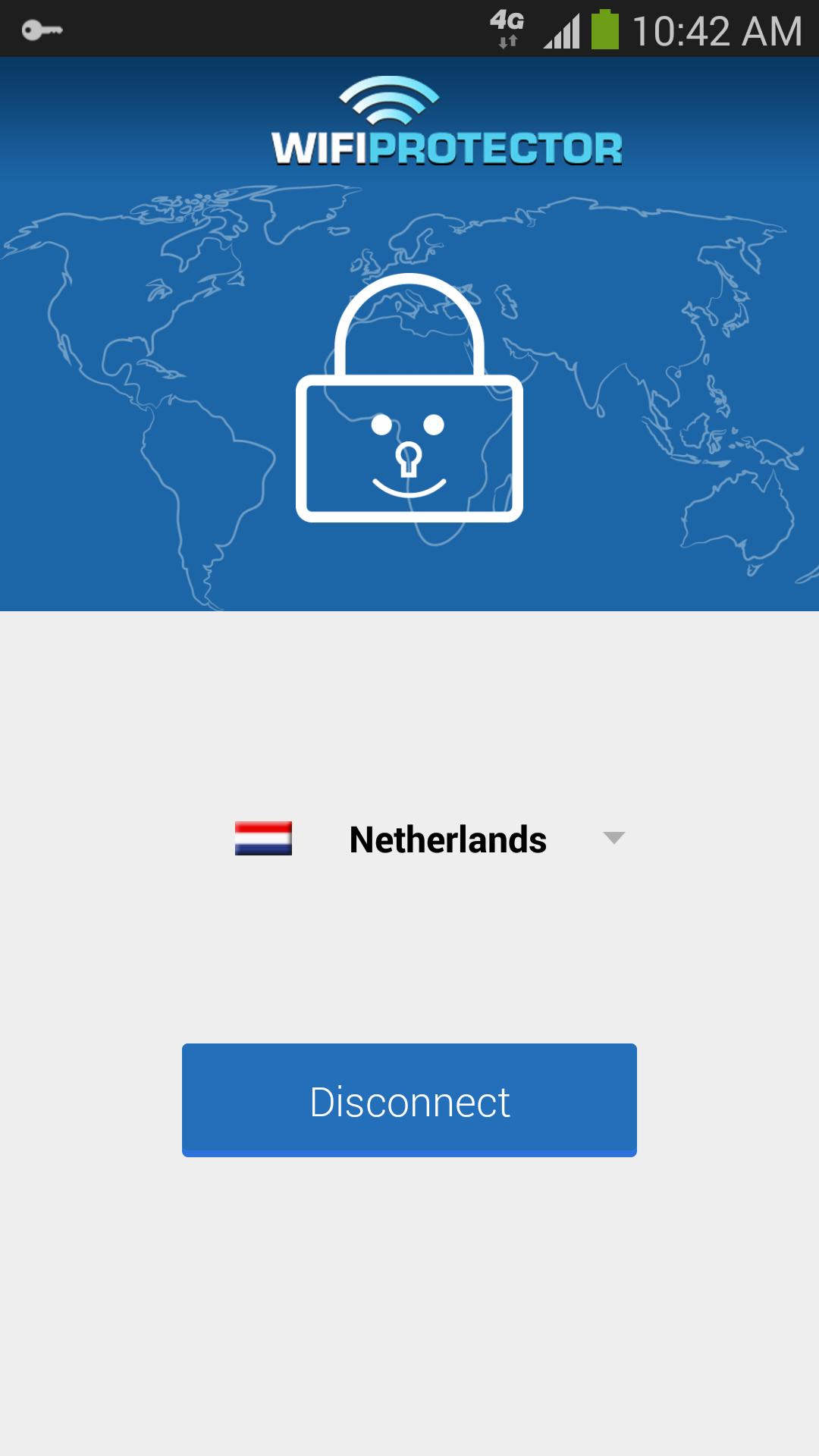Image resolution: width=819 pixels, height=1456 pixels.
Task: Tap the Netherlands label to change country
Action: [447, 838]
